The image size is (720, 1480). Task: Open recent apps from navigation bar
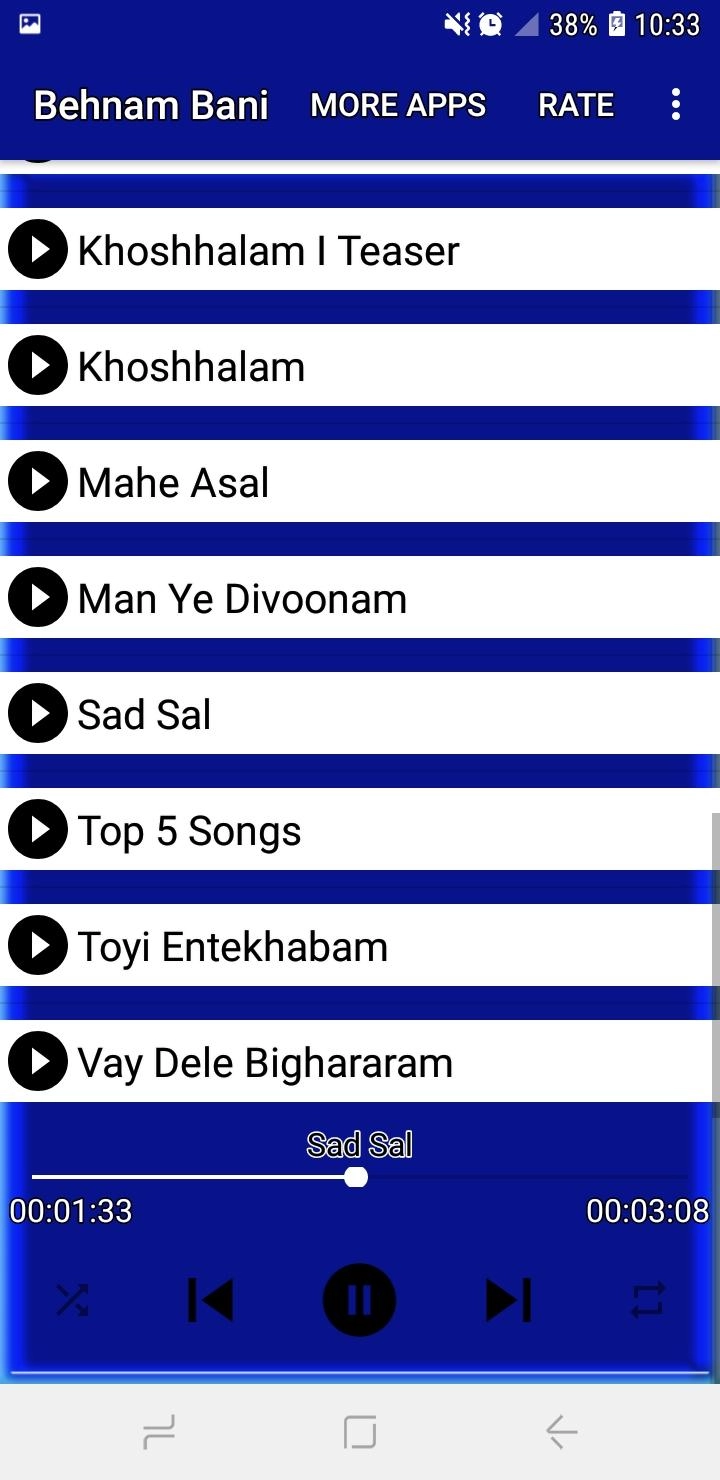coord(159,1432)
